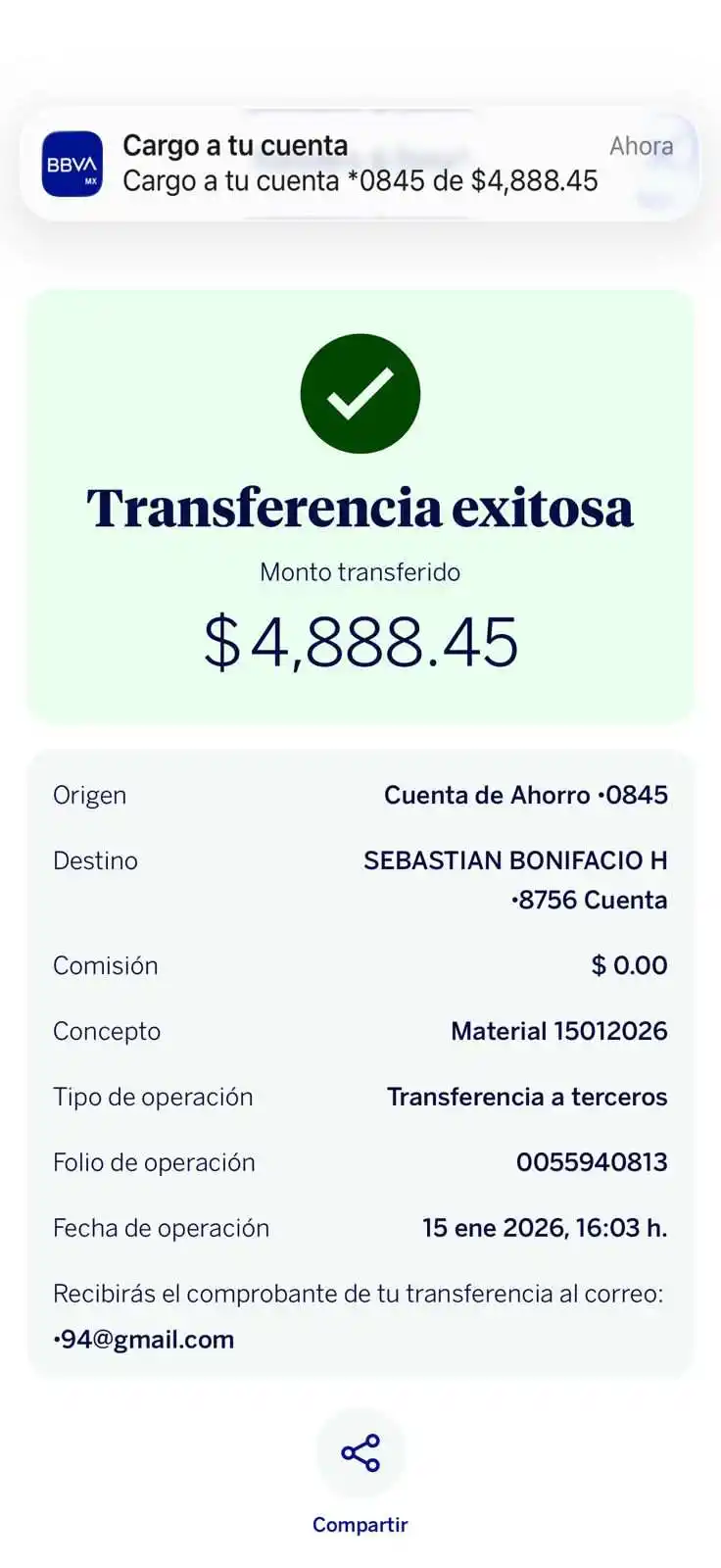This screenshot has height=1568, width=721.
Task: Share the transfer receipt via Compartir
Action: point(360,1453)
